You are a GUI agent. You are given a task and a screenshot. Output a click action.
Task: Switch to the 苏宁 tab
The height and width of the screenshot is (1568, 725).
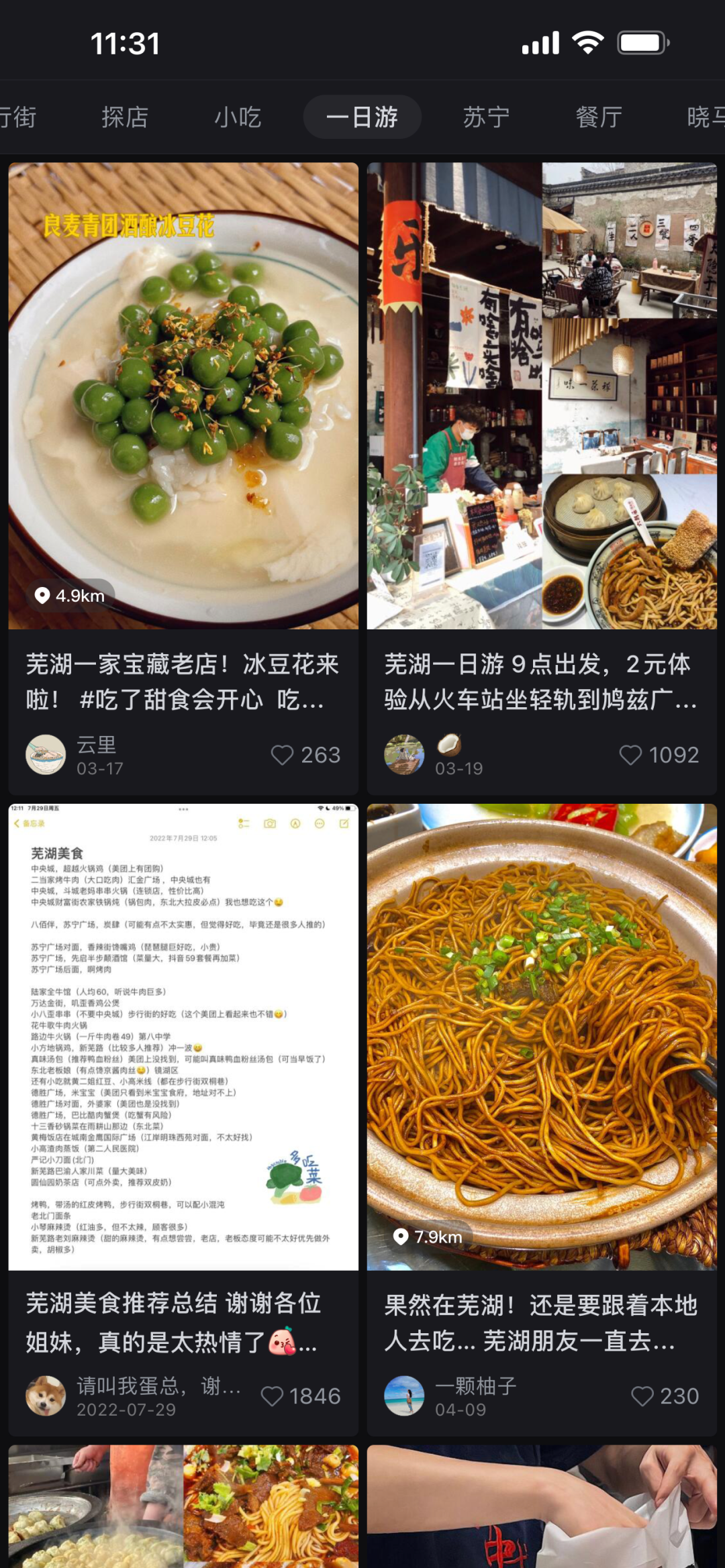click(x=486, y=117)
